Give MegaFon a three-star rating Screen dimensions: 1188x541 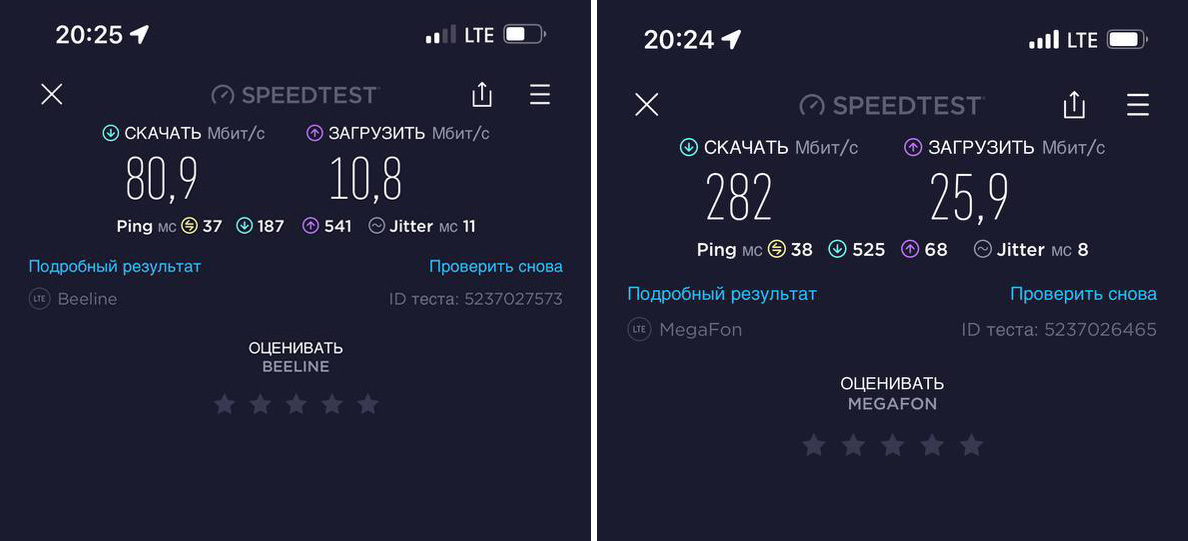coord(892,445)
